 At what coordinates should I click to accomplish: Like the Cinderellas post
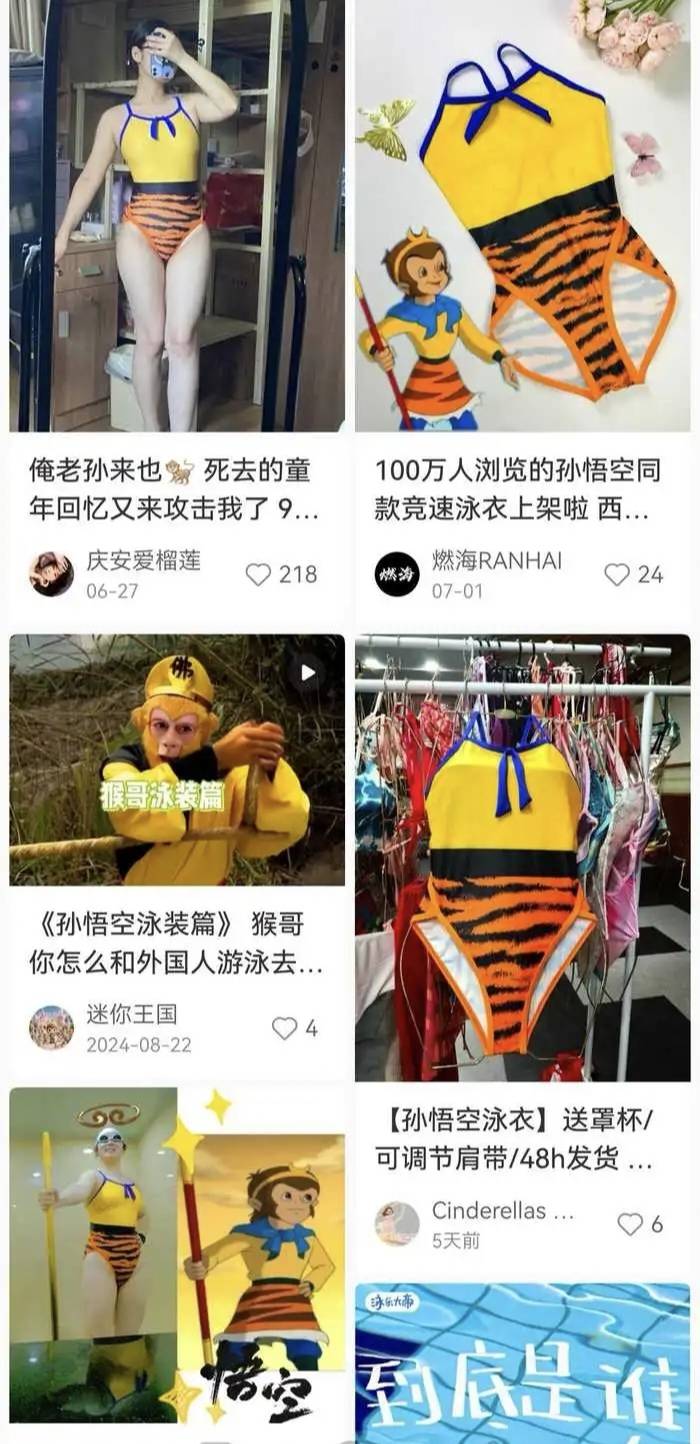(630, 1224)
